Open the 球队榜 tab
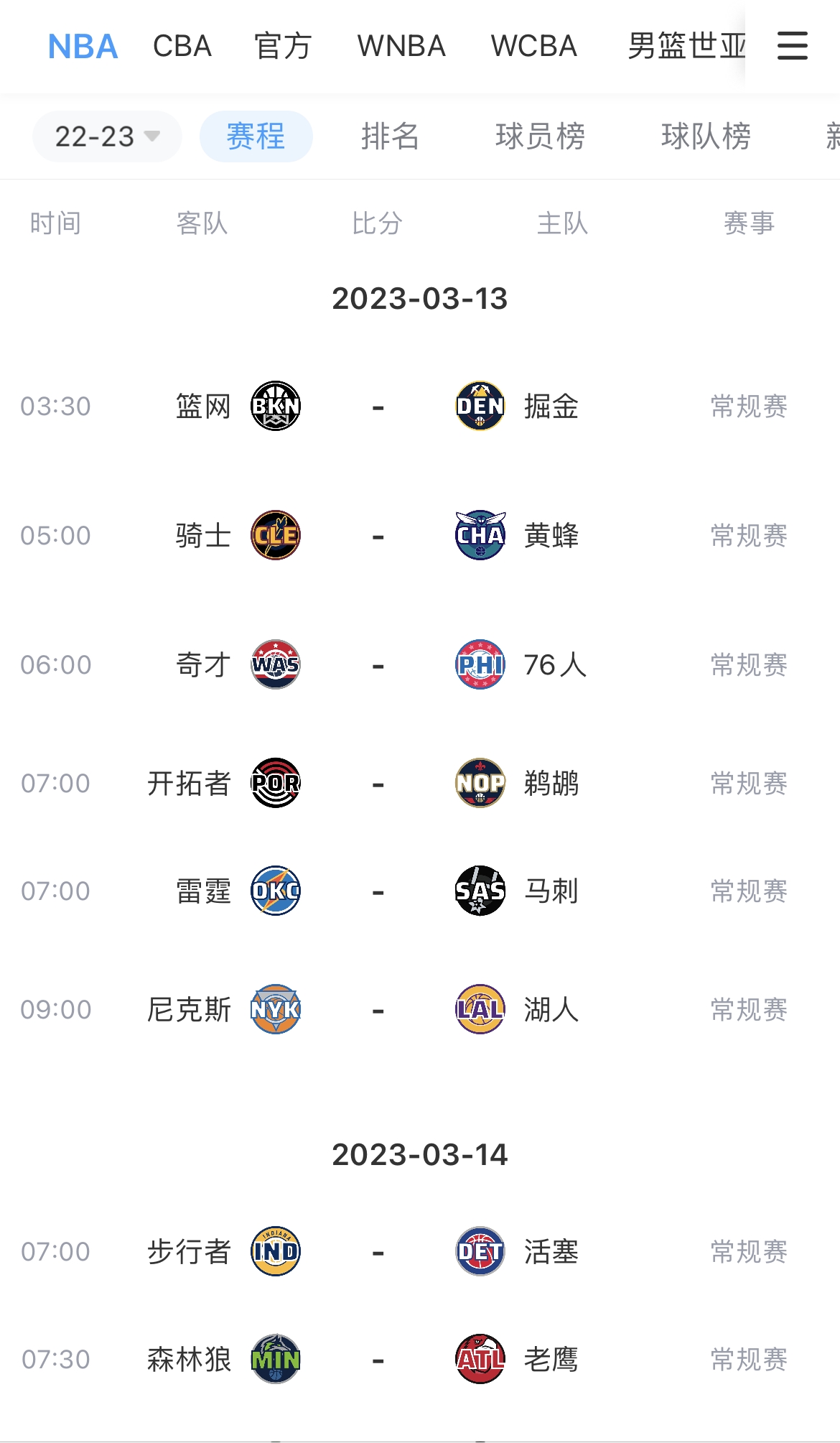This screenshot has height=1443, width=840. tap(706, 136)
